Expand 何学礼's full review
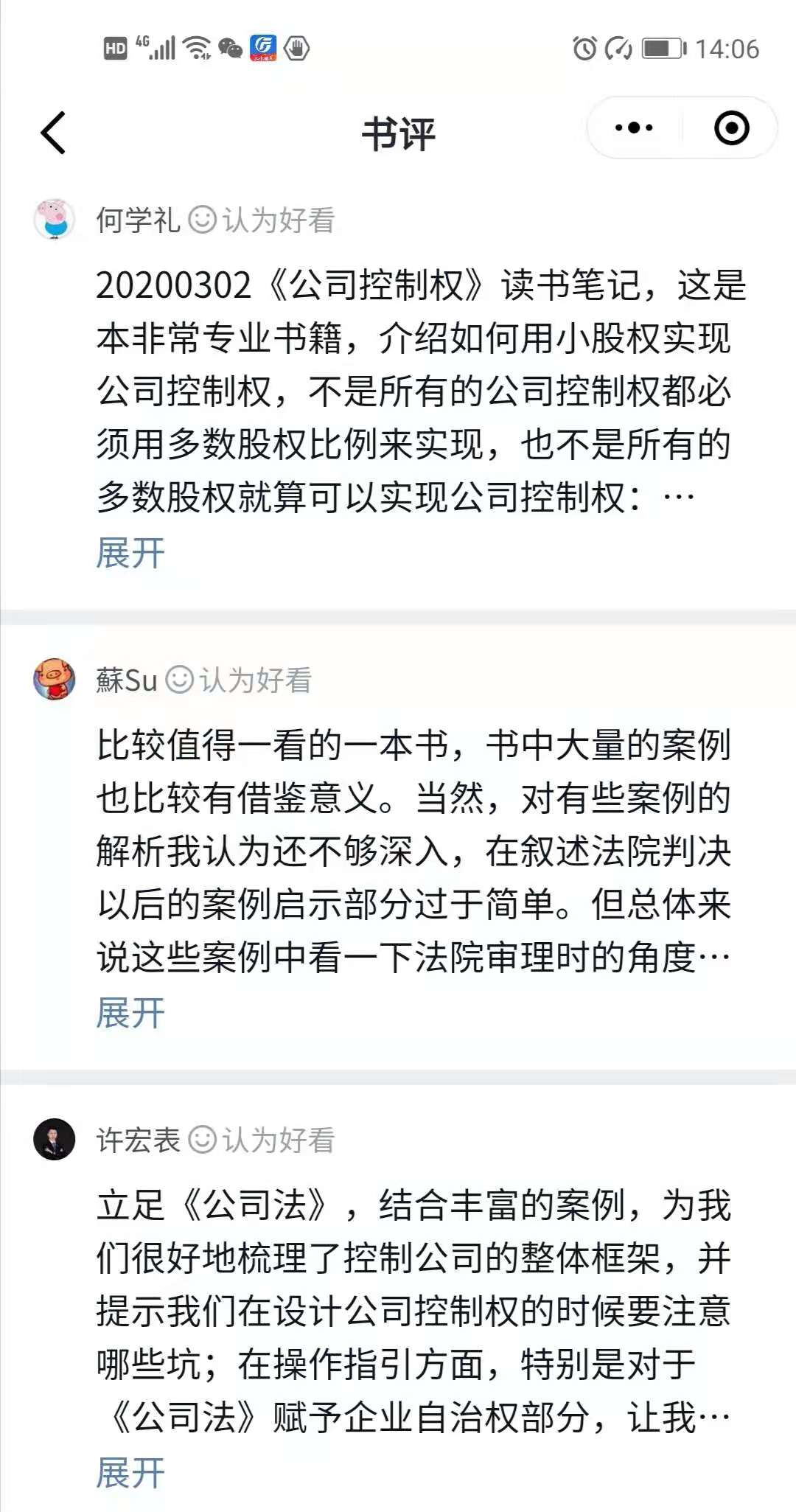This screenshot has height=1512, width=796. point(130,553)
